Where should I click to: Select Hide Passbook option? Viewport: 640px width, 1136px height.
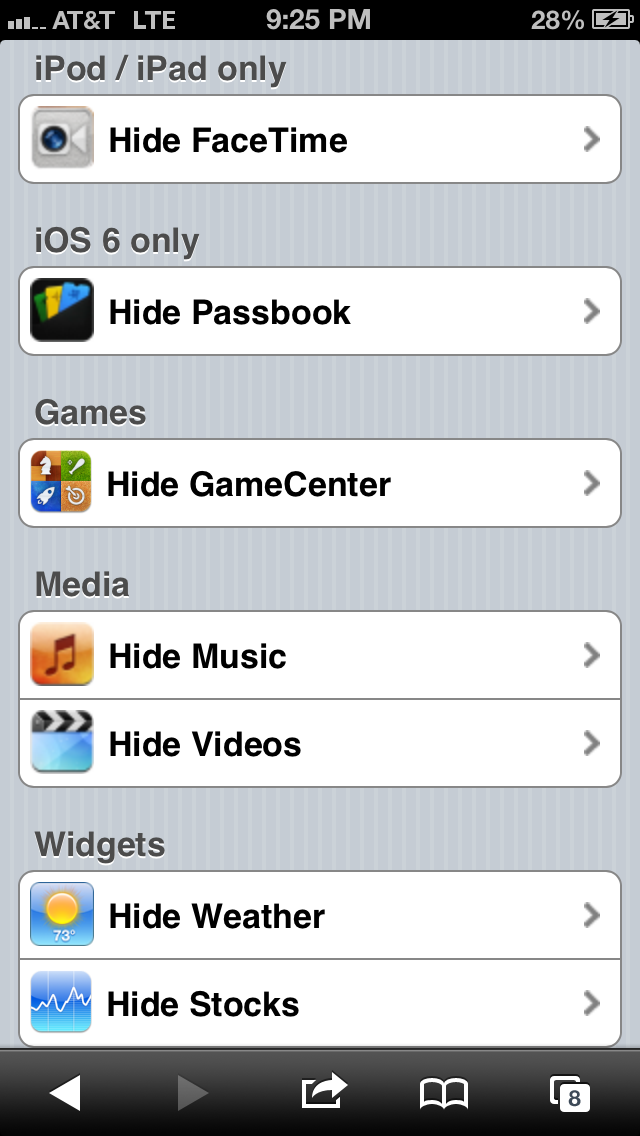(x=320, y=312)
